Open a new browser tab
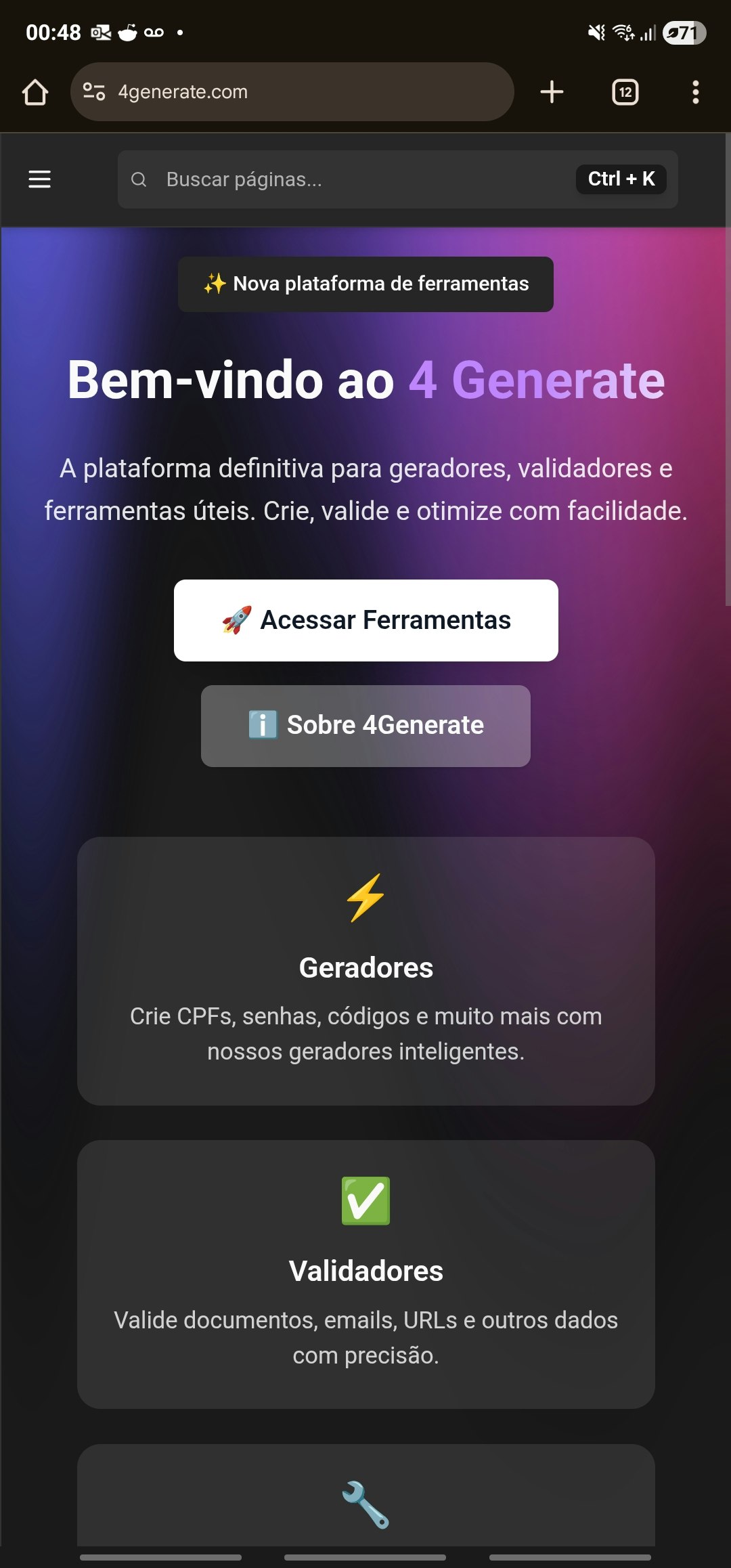This screenshot has width=731, height=1568. pos(552,92)
